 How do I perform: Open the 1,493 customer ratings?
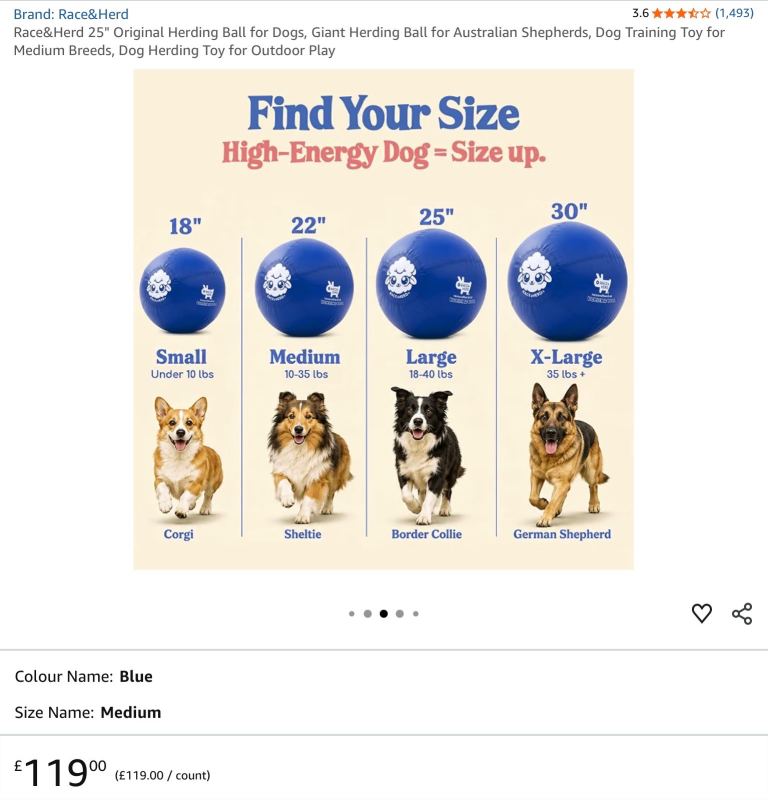(x=734, y=13)
